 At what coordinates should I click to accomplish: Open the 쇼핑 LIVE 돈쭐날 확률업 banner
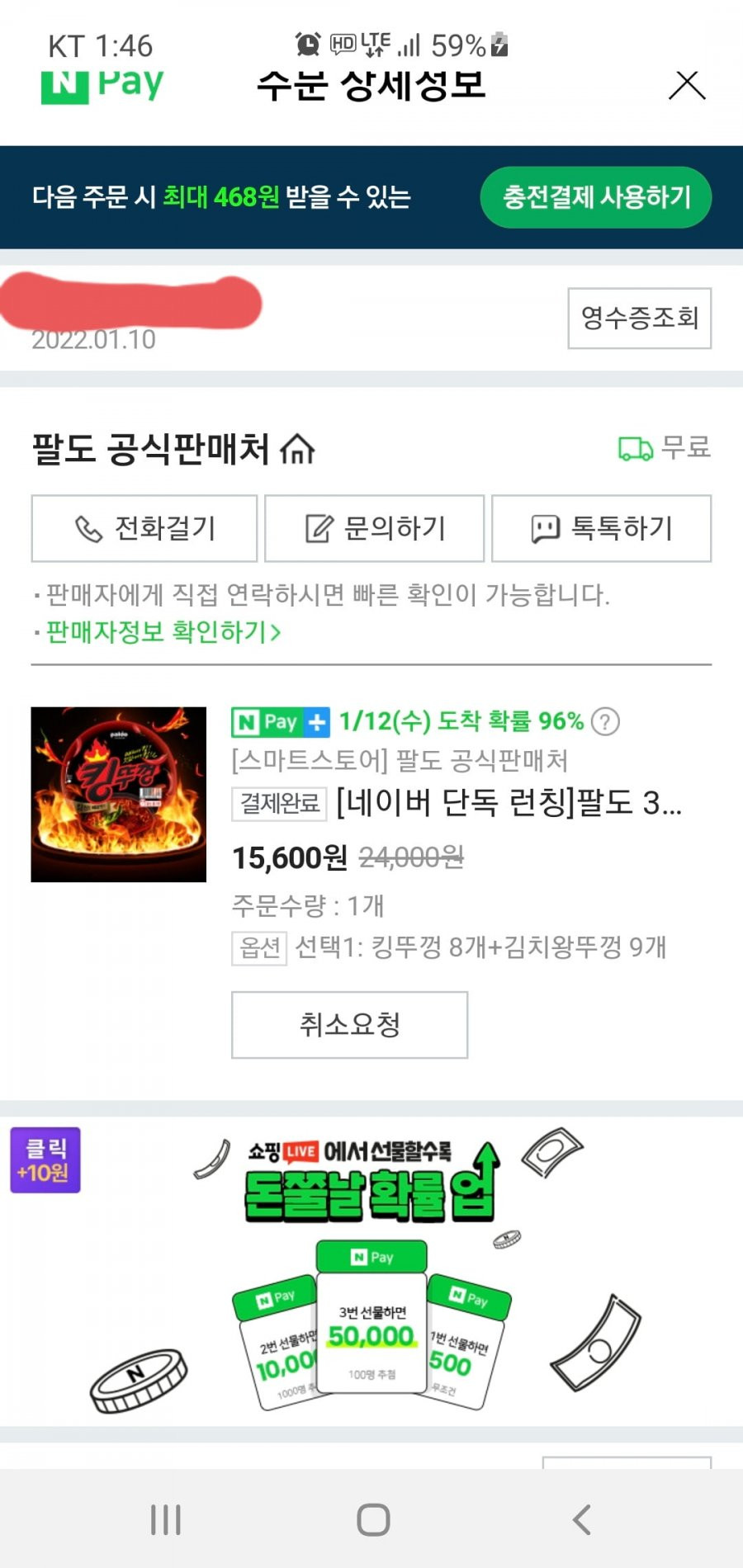[x=371, y=1271]
